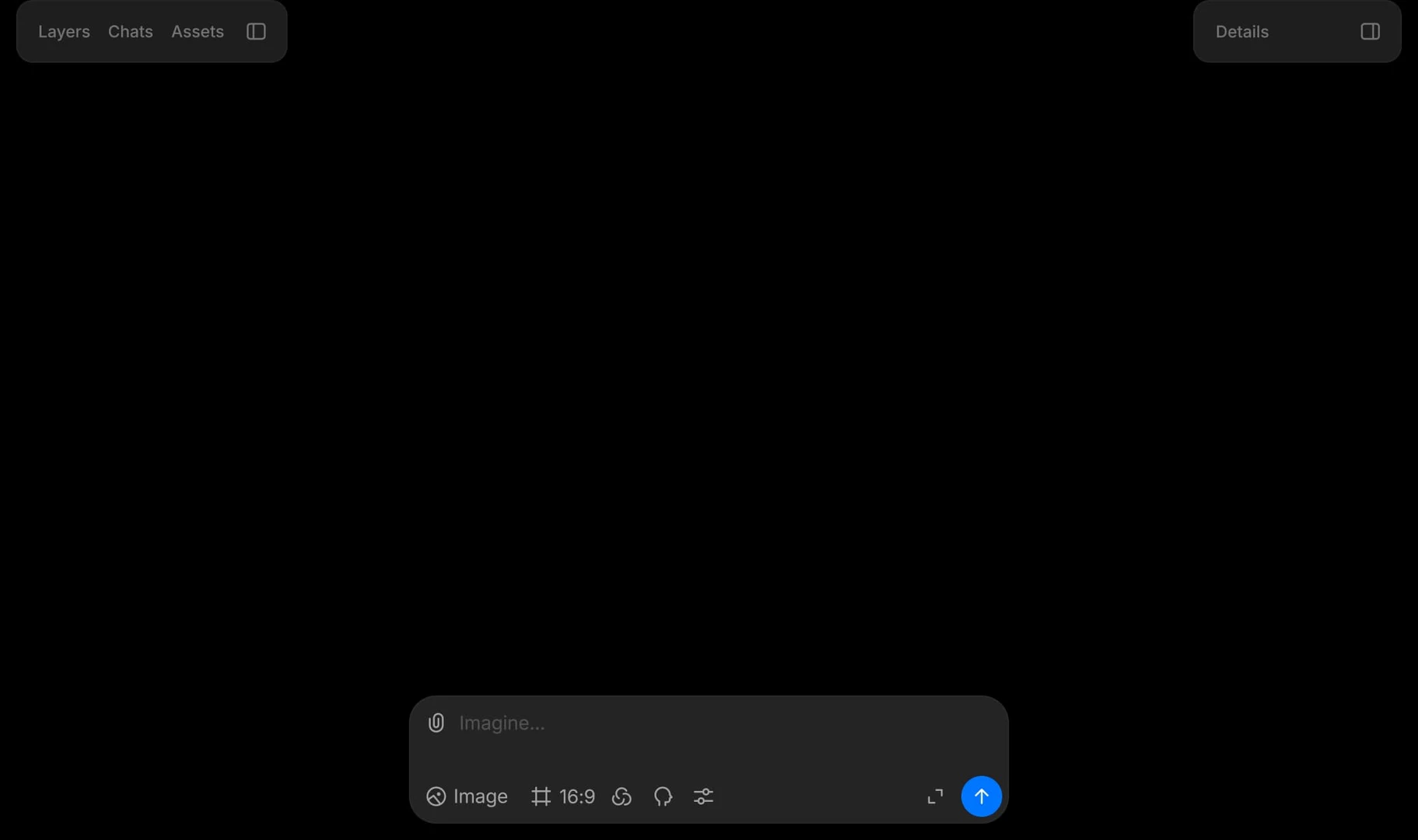
Task: Open the Chats tab
Action: (130, 32)
